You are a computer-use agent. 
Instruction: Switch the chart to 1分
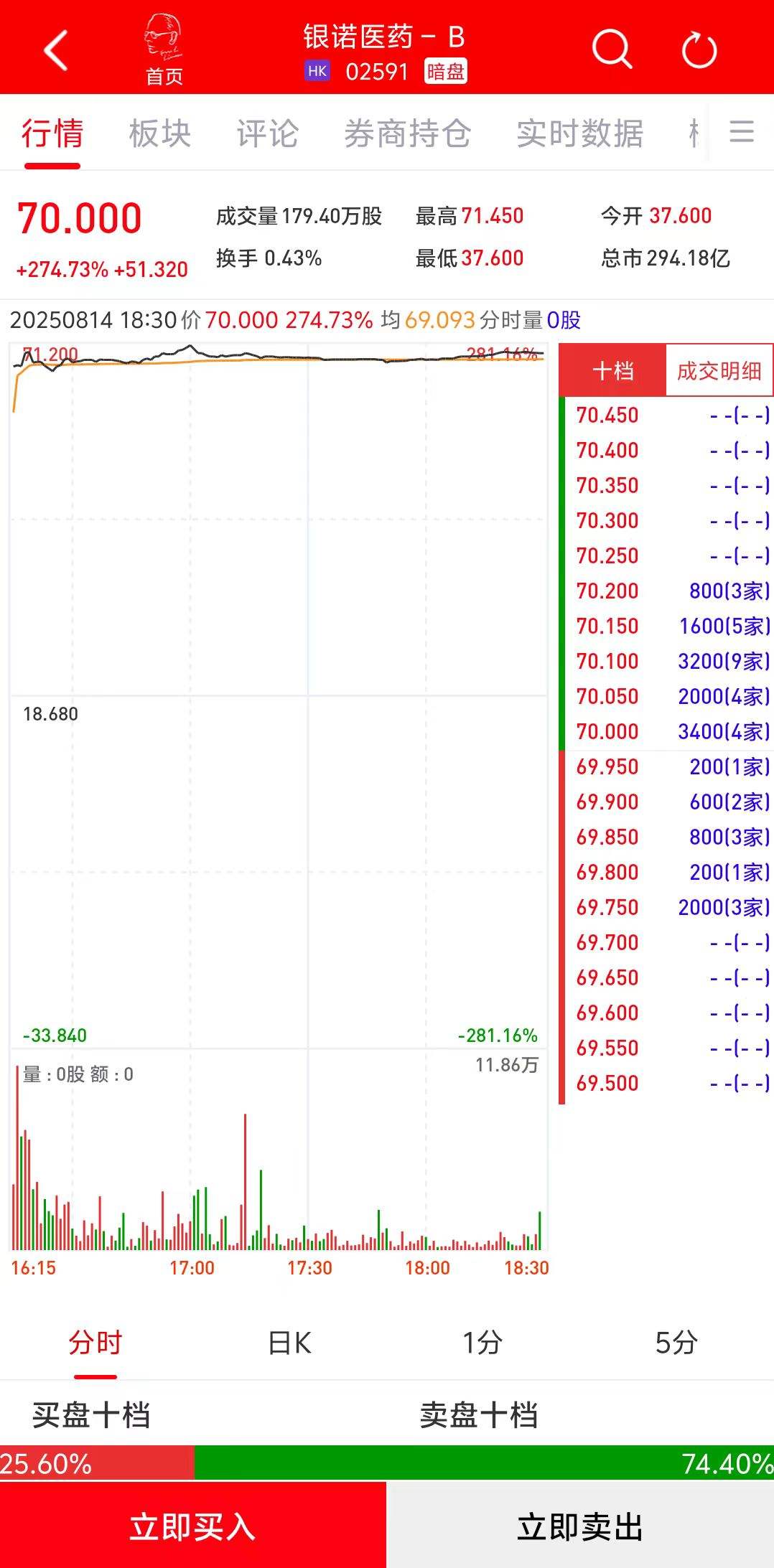point(482,1343)
